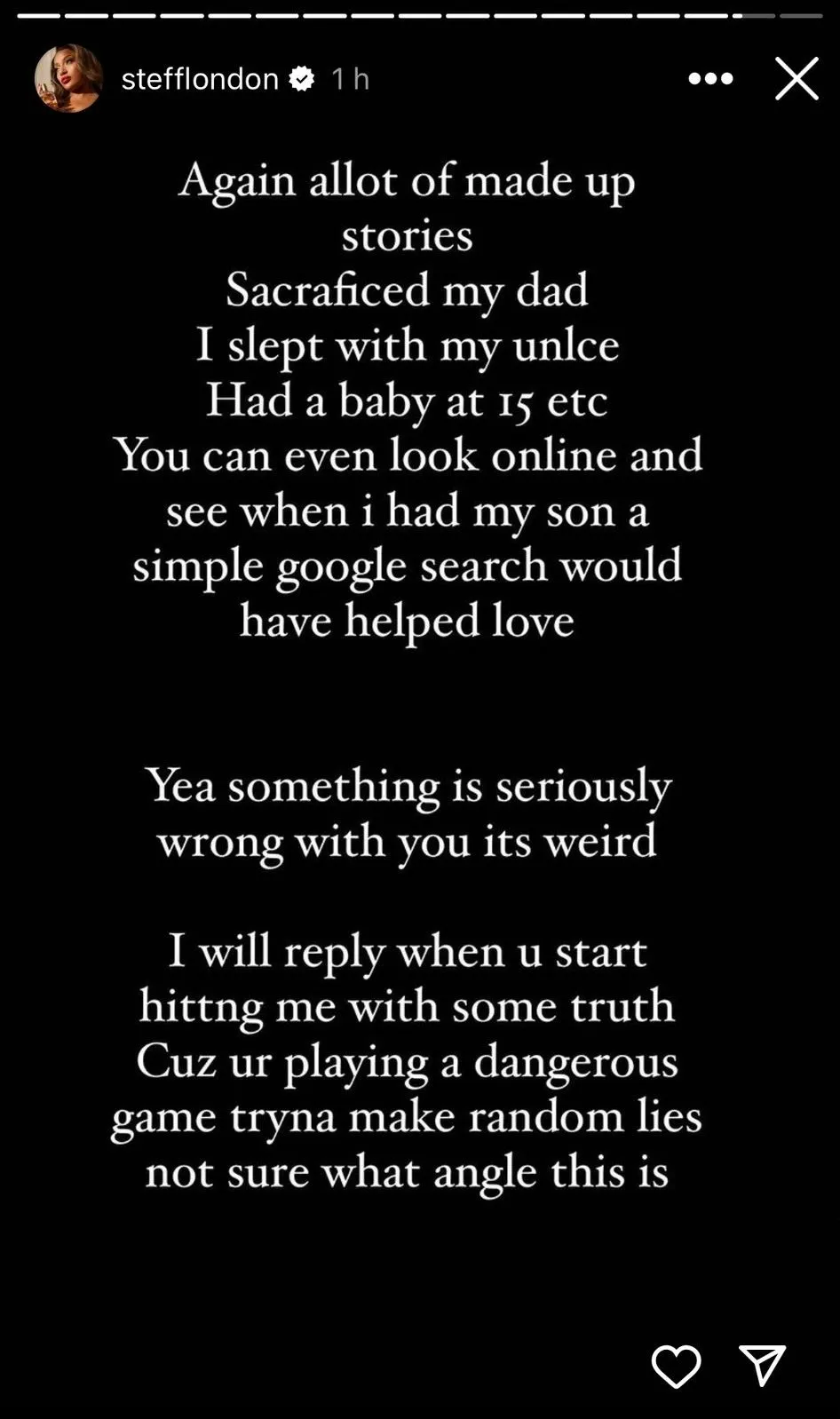Close the story viewer
The width and height of the screenshot is (840, 1419).
(796, 78)
